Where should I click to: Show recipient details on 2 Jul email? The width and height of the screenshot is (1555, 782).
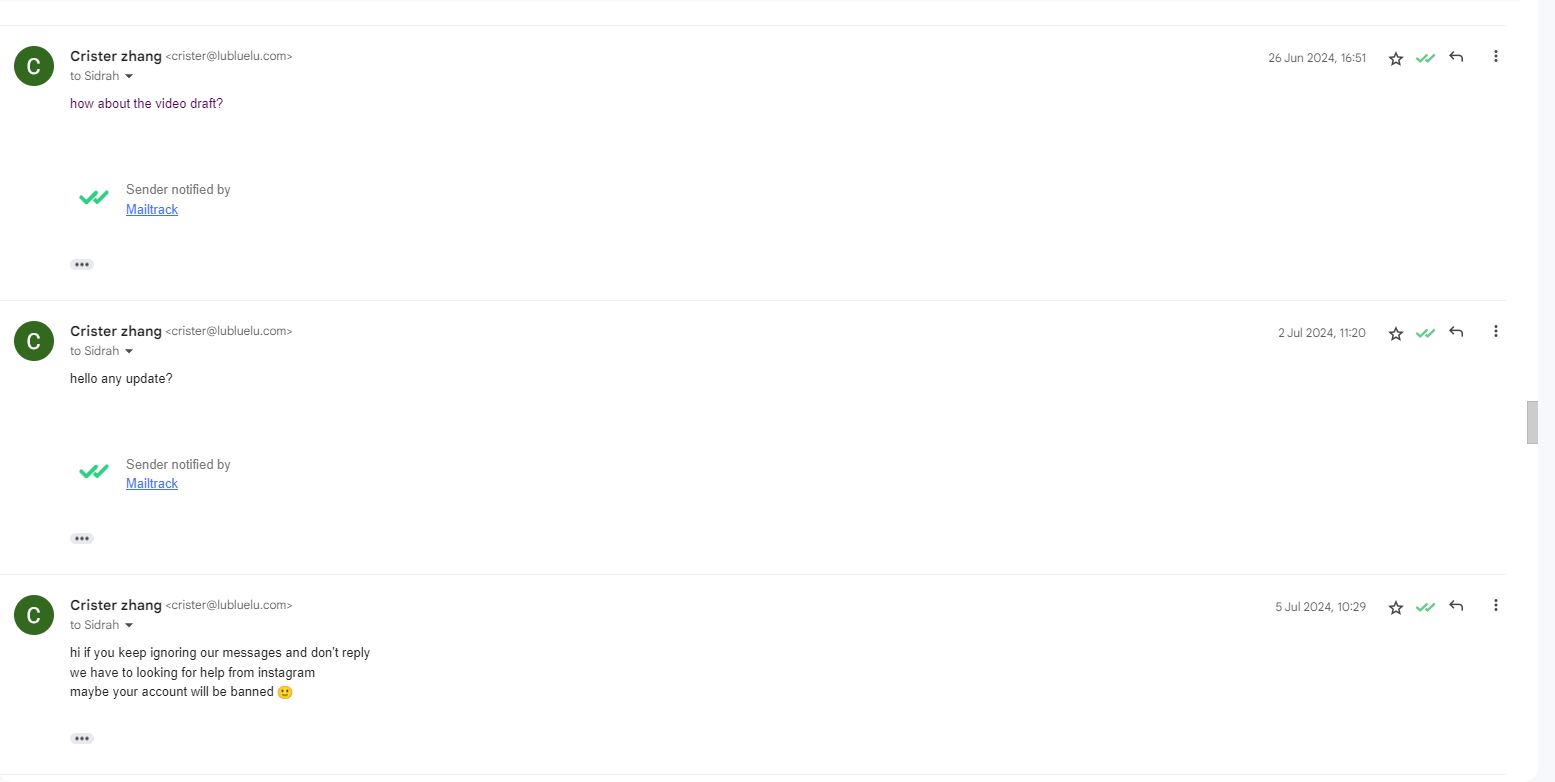pyautogui.click(x=129, y=351)
